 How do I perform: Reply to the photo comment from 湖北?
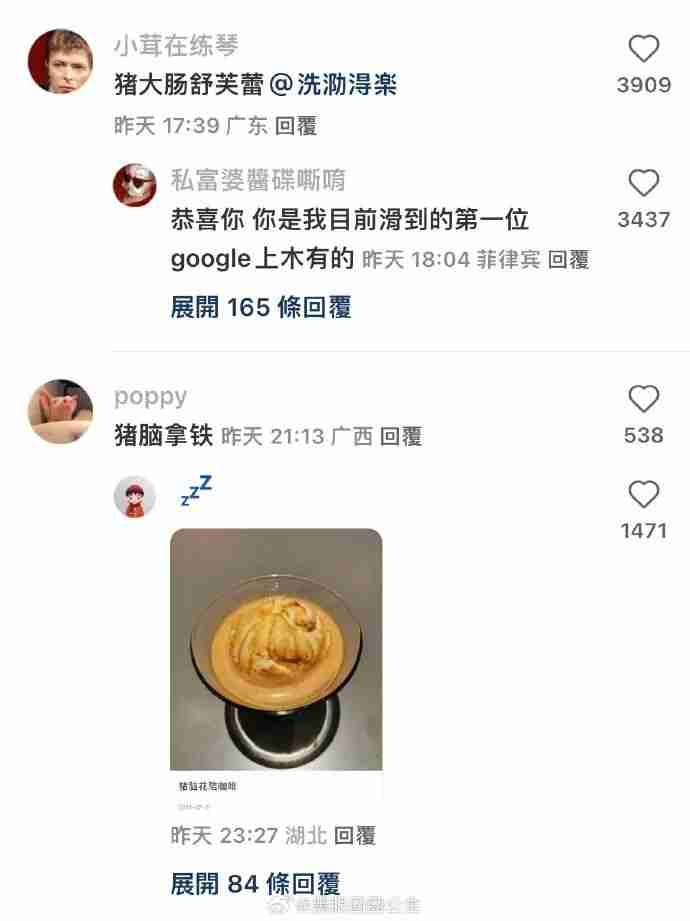[x=355, y=835]
